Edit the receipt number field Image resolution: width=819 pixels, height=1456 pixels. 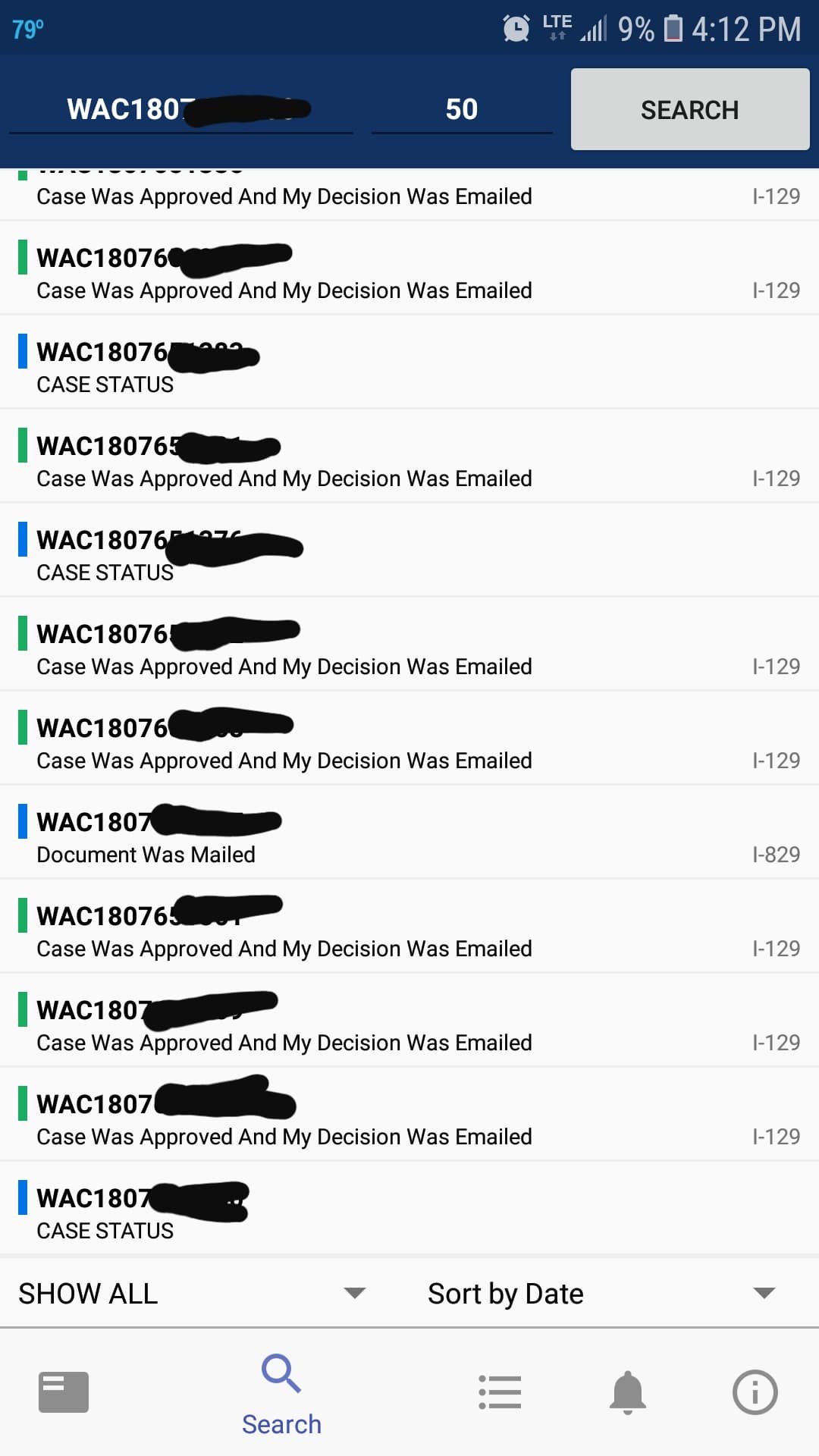[181, 109]
